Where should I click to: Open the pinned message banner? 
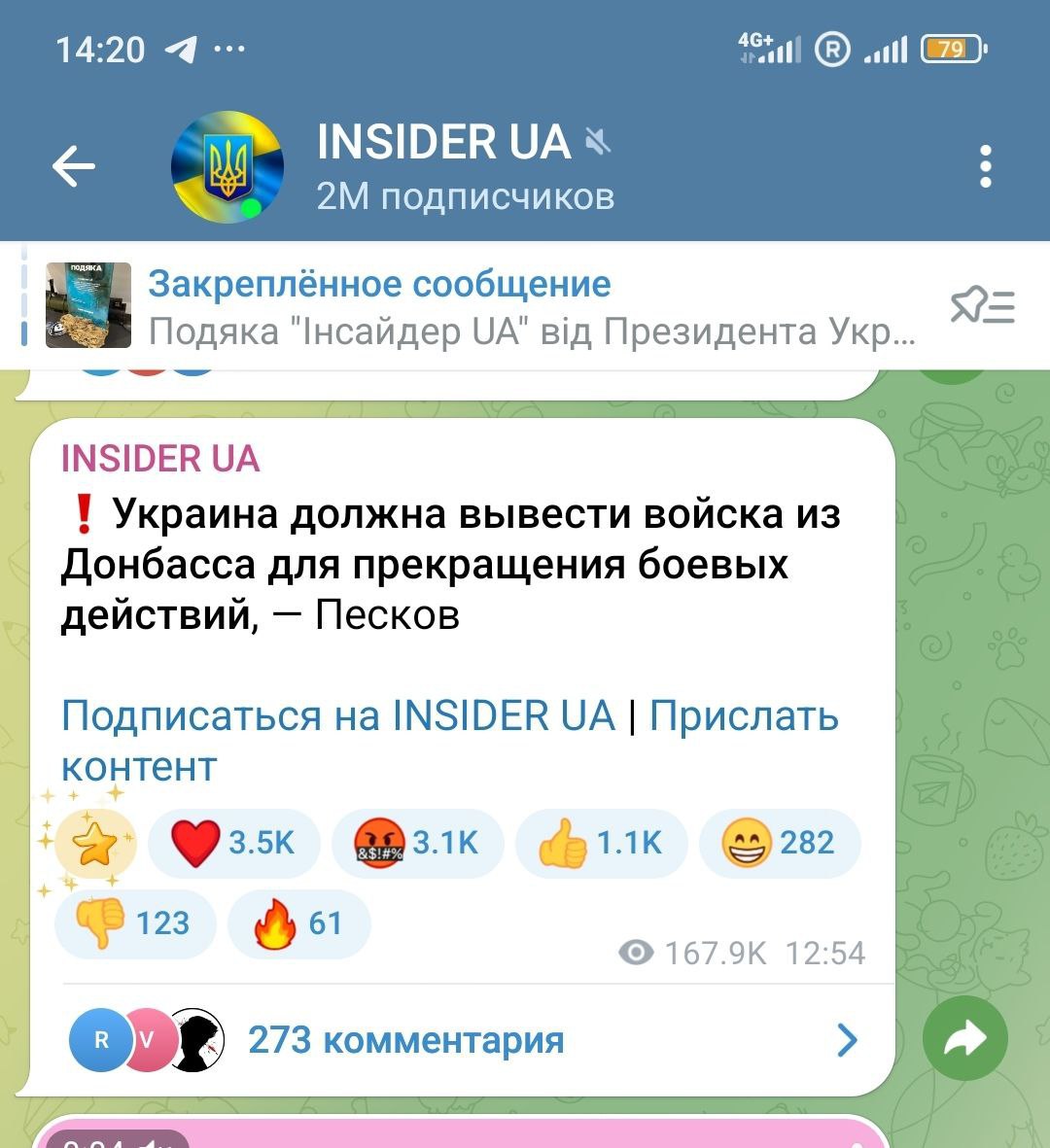click(486, 307)
